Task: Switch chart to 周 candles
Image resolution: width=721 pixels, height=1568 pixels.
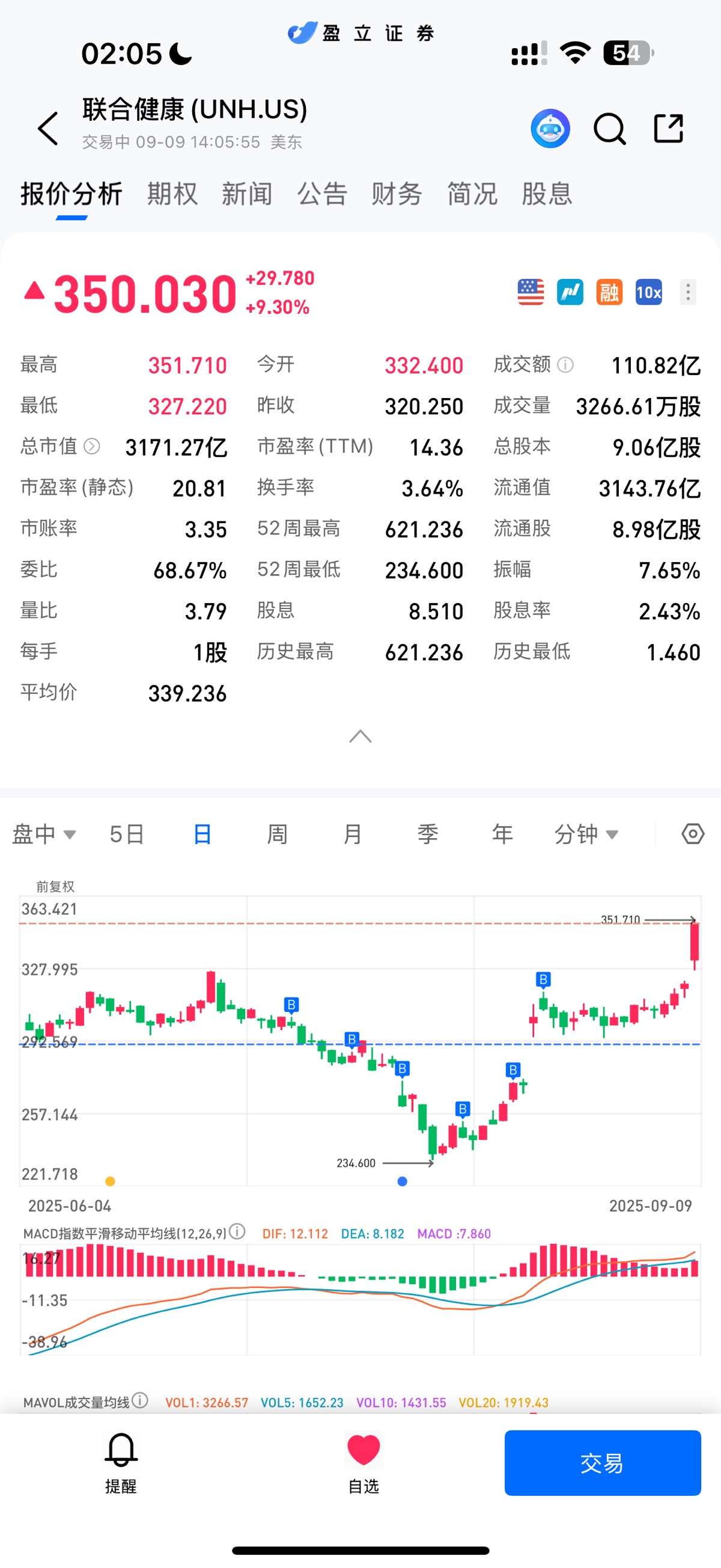Action: point(278,834)
